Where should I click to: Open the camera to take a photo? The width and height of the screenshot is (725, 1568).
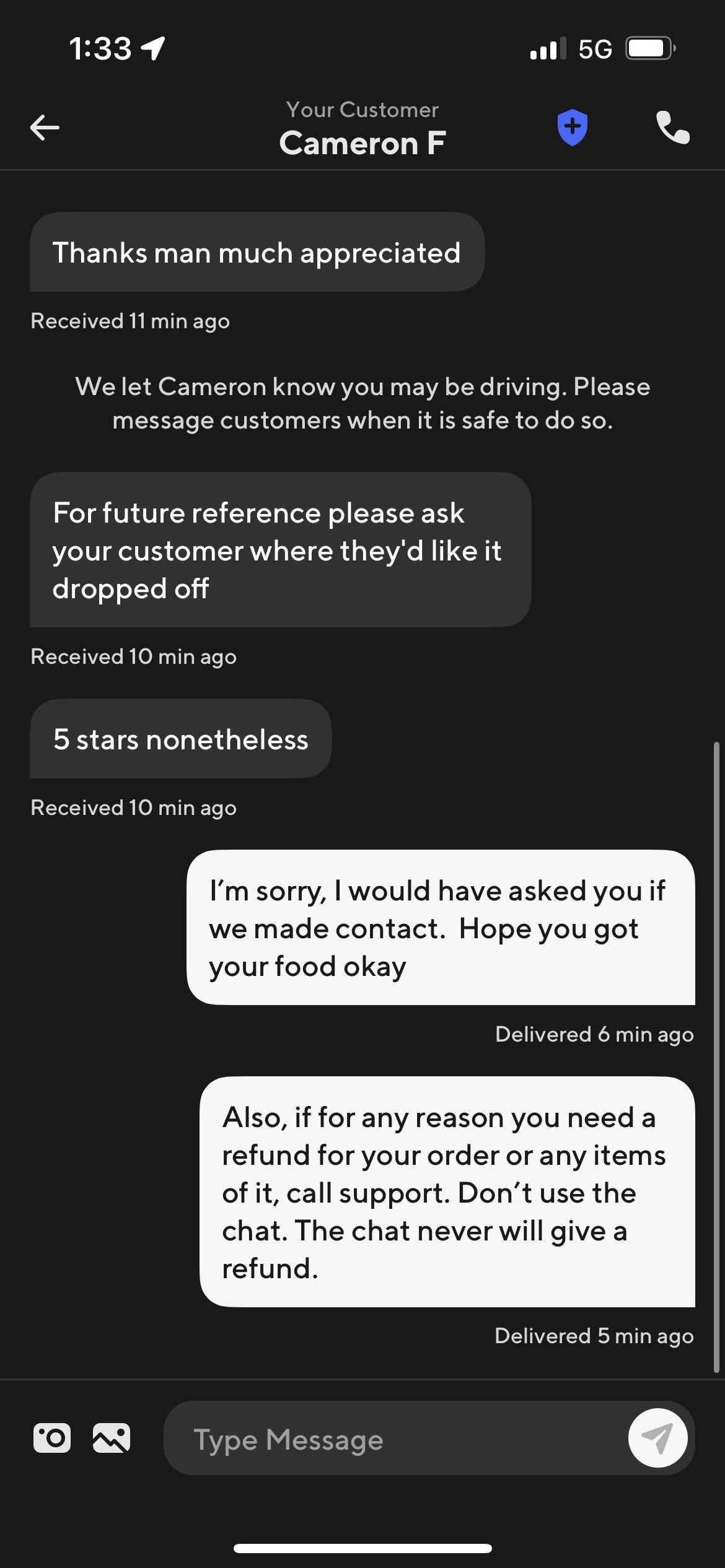pyautogui.click(x=51, y=1438)
